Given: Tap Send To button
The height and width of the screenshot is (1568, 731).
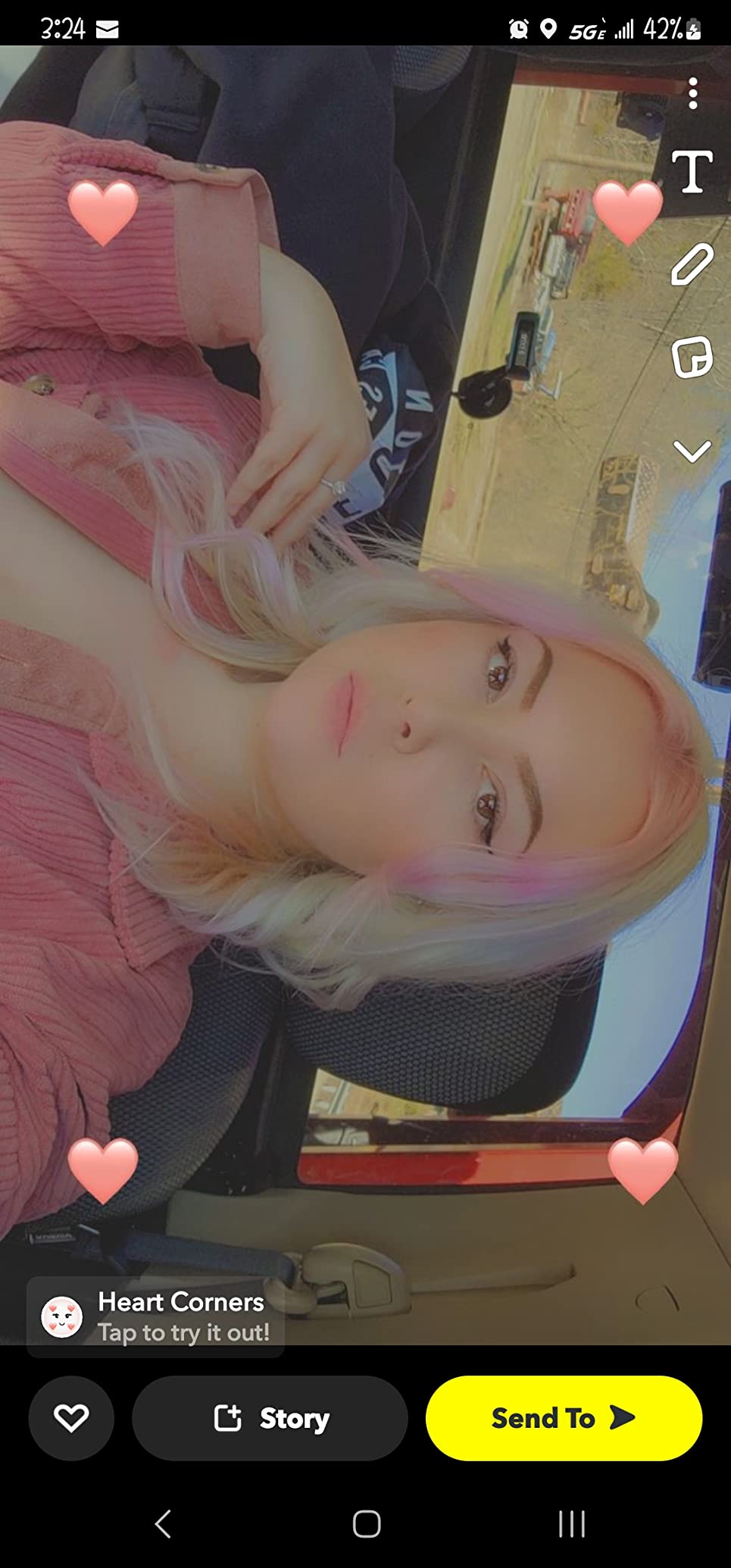Looking at the screenshot, I should point(564,1418).
